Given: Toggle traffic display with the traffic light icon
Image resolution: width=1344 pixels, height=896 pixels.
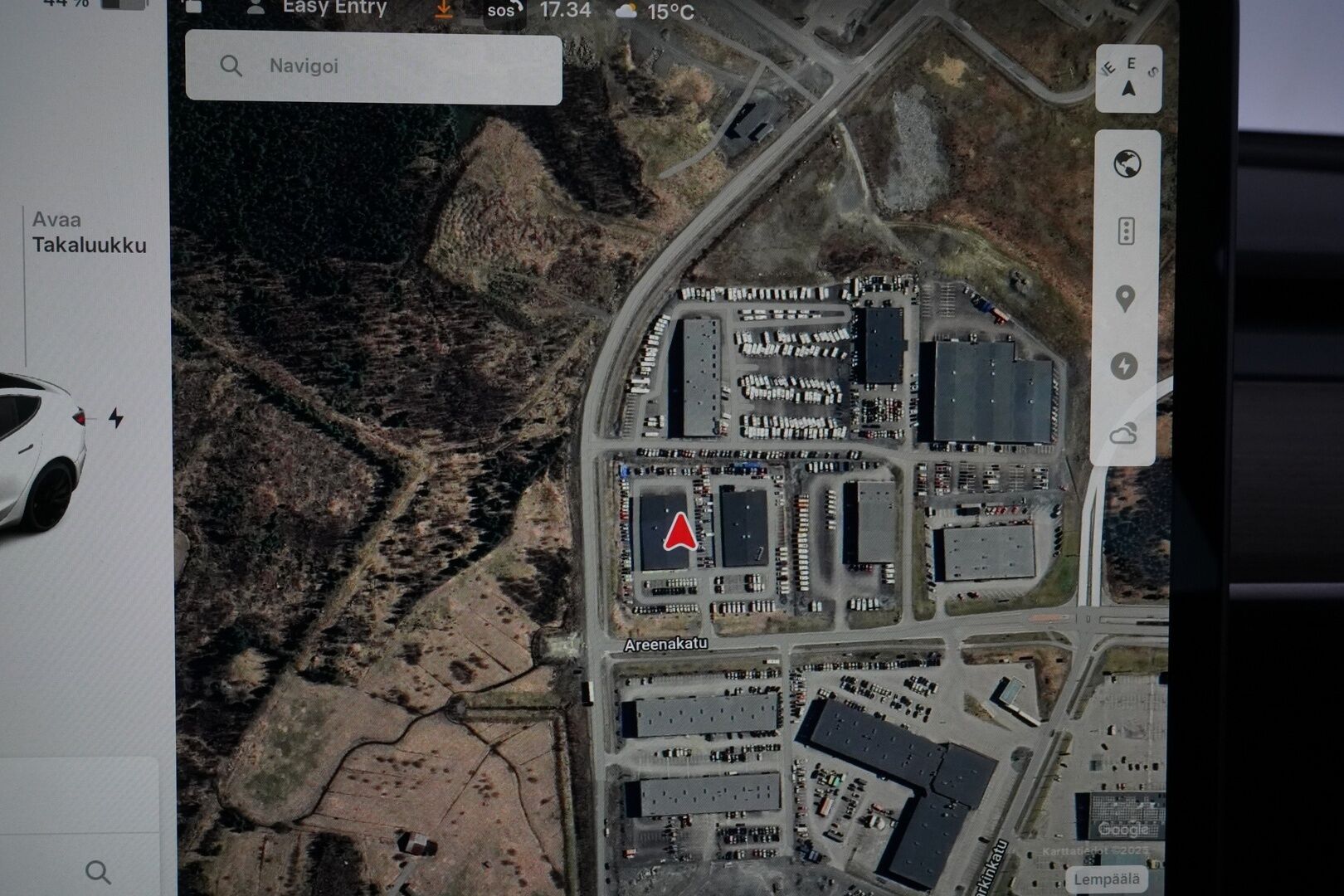Looking at the screenshot, I should tap(1126, 231).
